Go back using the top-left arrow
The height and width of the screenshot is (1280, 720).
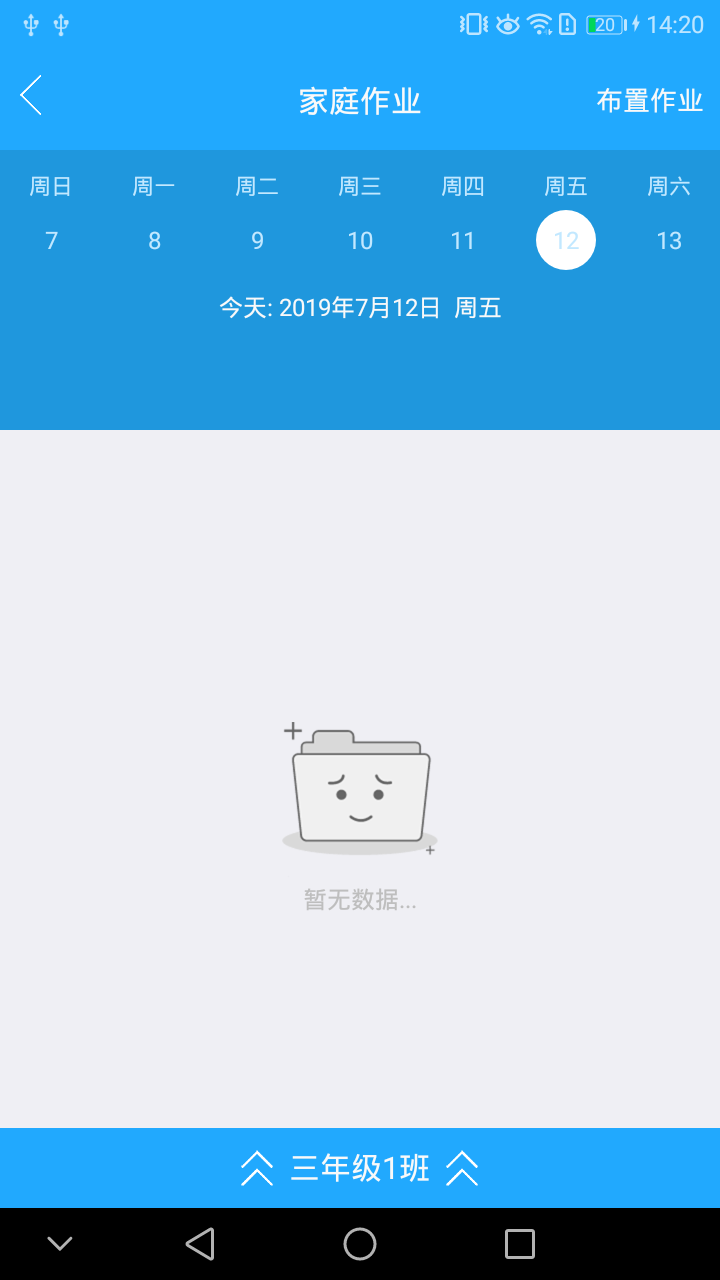[x=31, y=96]
